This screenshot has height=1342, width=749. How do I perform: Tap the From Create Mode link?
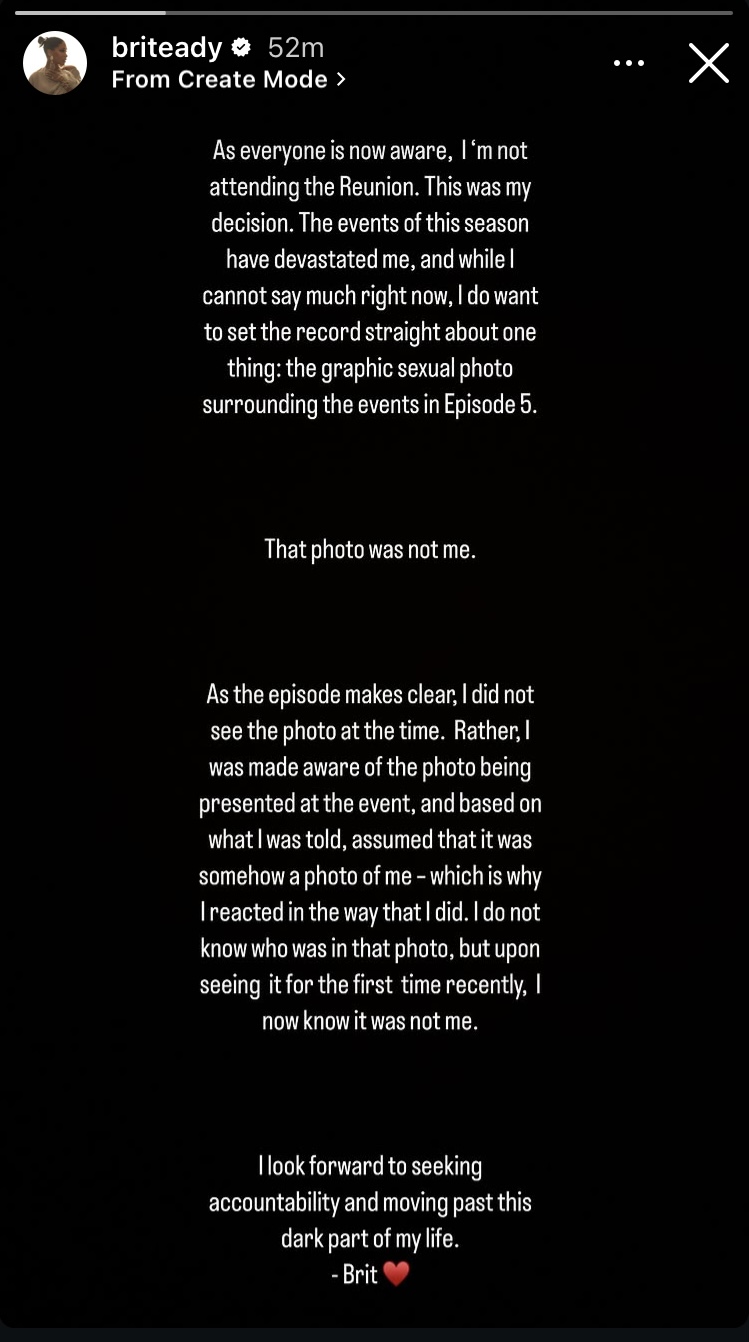[x=228, y=79]
